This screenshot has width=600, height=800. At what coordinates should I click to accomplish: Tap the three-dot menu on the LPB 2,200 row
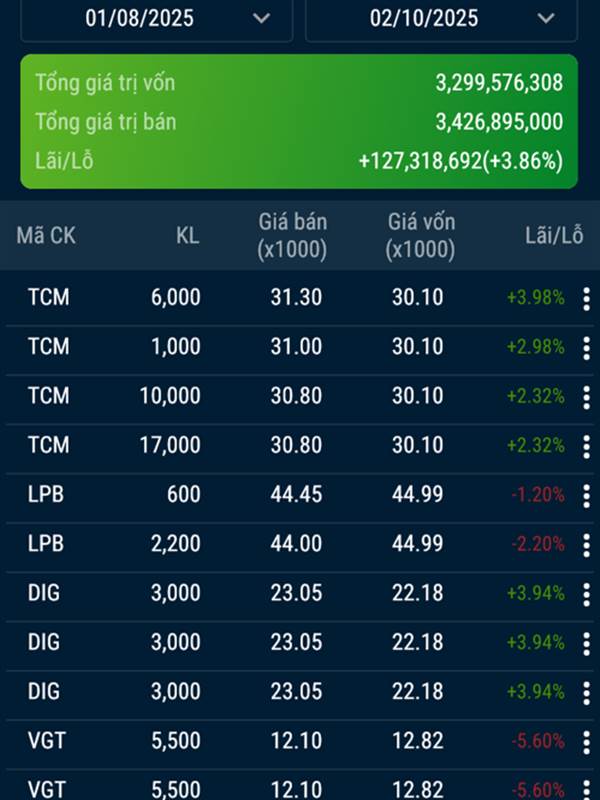[586, 544]
